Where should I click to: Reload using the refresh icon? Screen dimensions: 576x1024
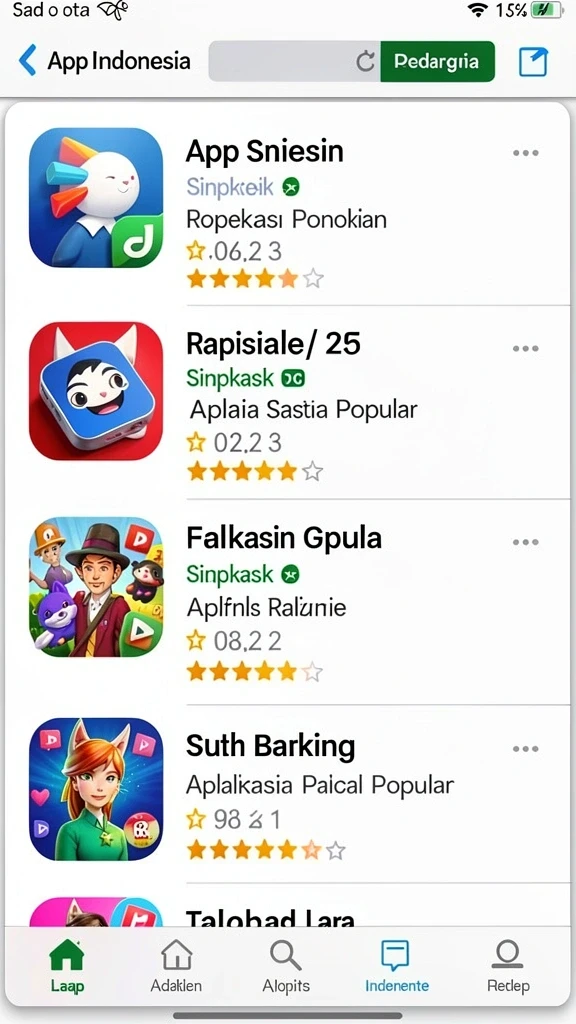[365, 62]
